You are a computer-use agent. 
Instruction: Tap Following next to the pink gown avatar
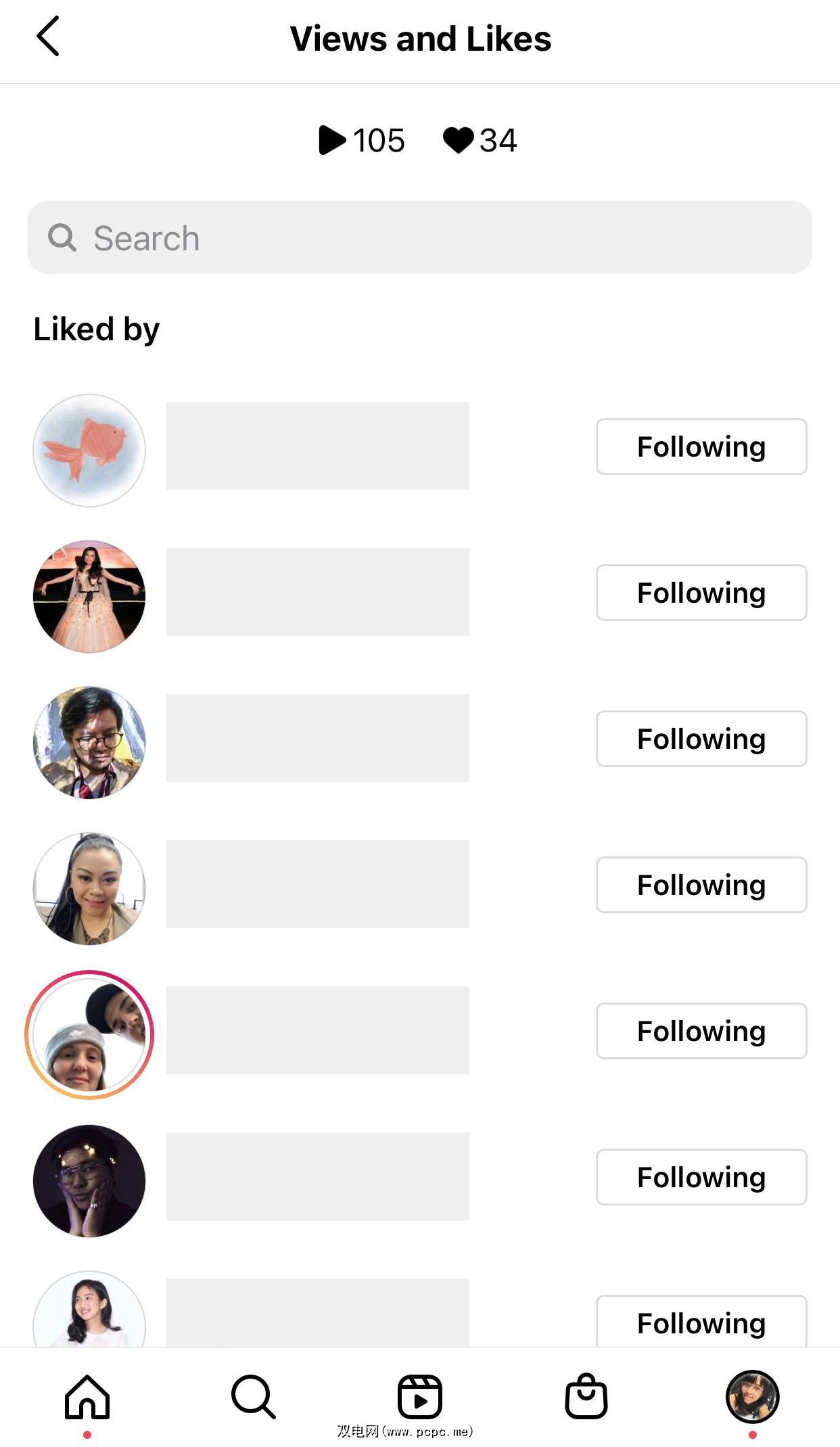coord(701,593)
